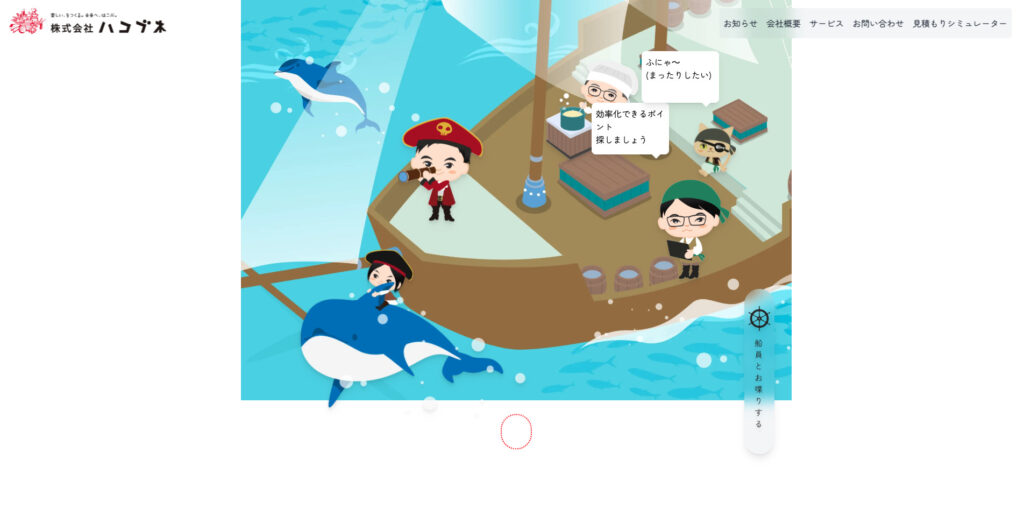Go to the 会社概要 company overview
1024x516 pixels.
[783, 24]
